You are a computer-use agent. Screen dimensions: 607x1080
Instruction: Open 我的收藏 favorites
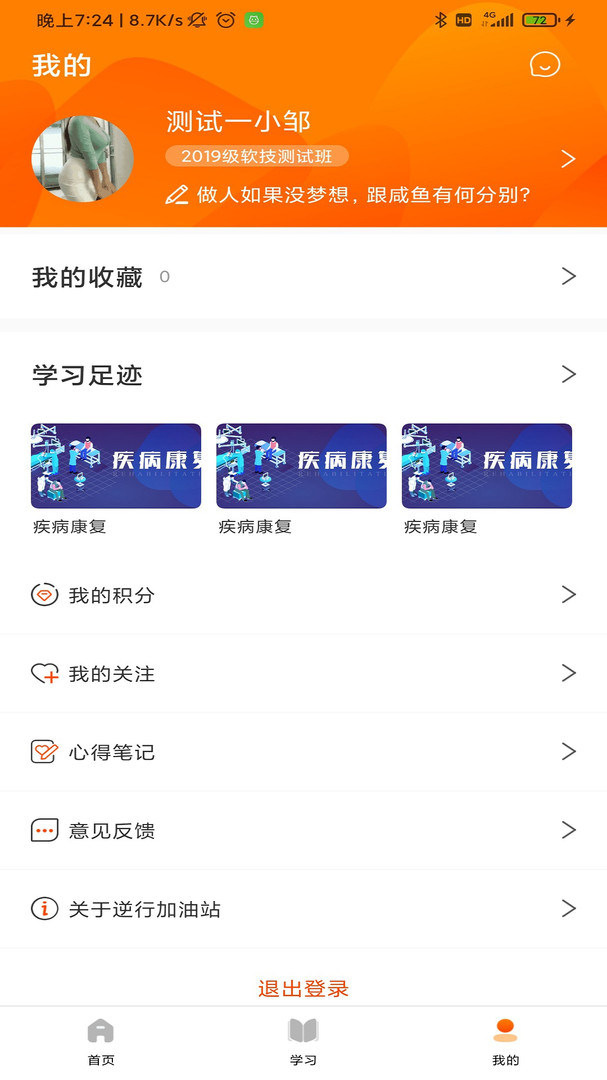click(x=303, y=277)
